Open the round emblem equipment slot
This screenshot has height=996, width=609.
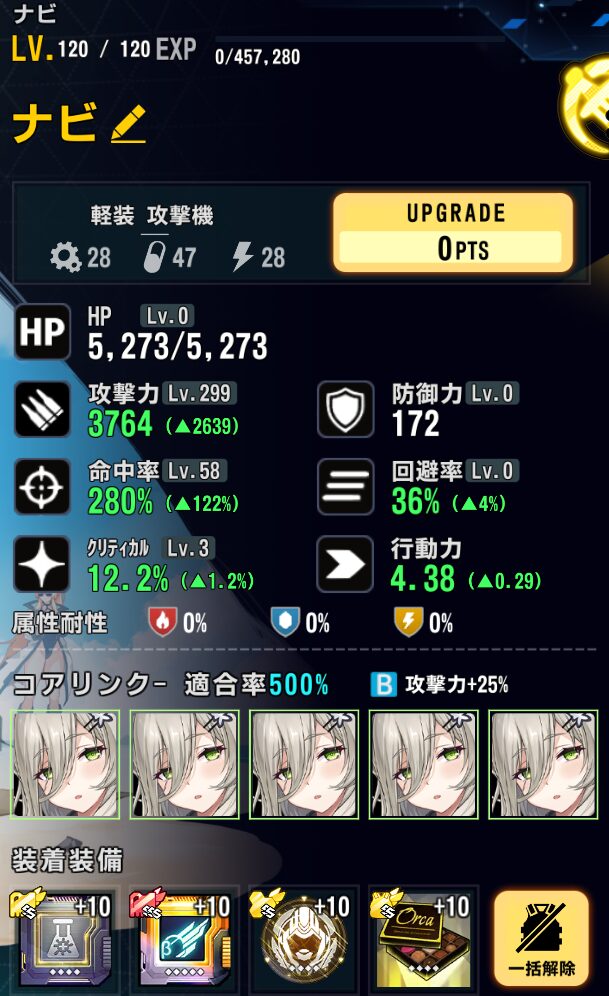coord(304,941)
